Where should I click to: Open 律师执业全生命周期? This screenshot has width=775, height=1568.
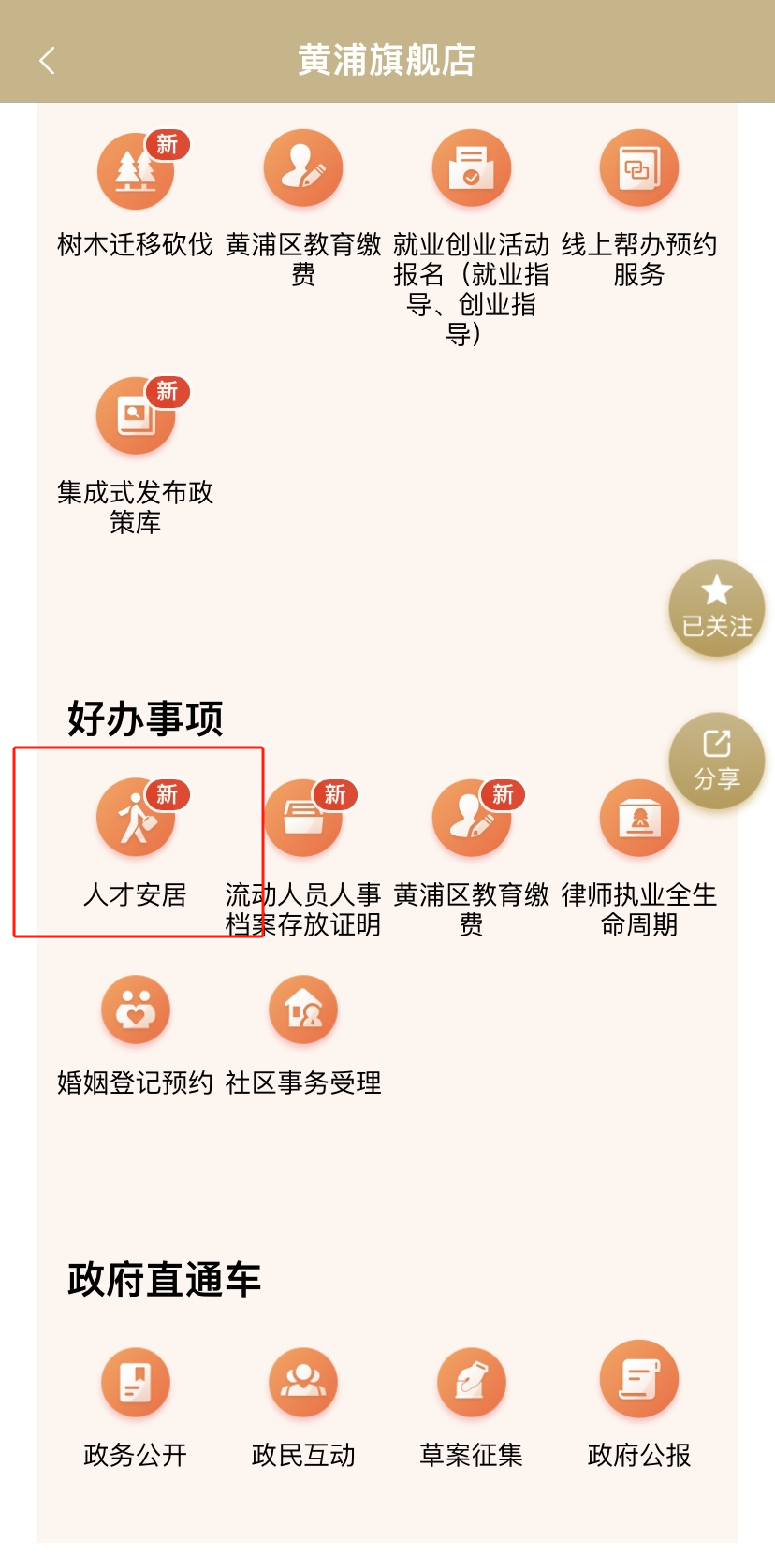pos(638,820)
